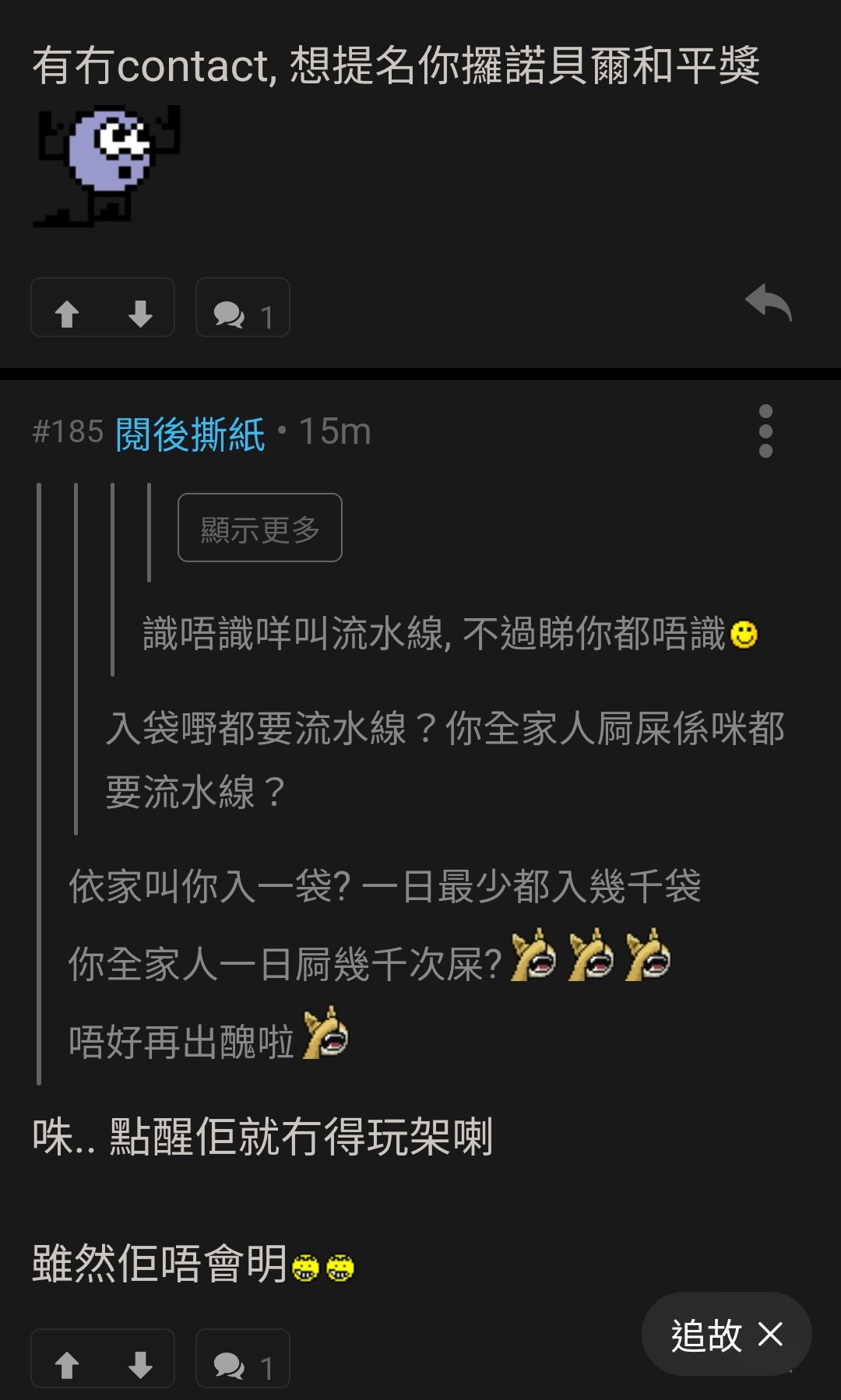
Task: Upvote comment #185
Action: 68,1364
